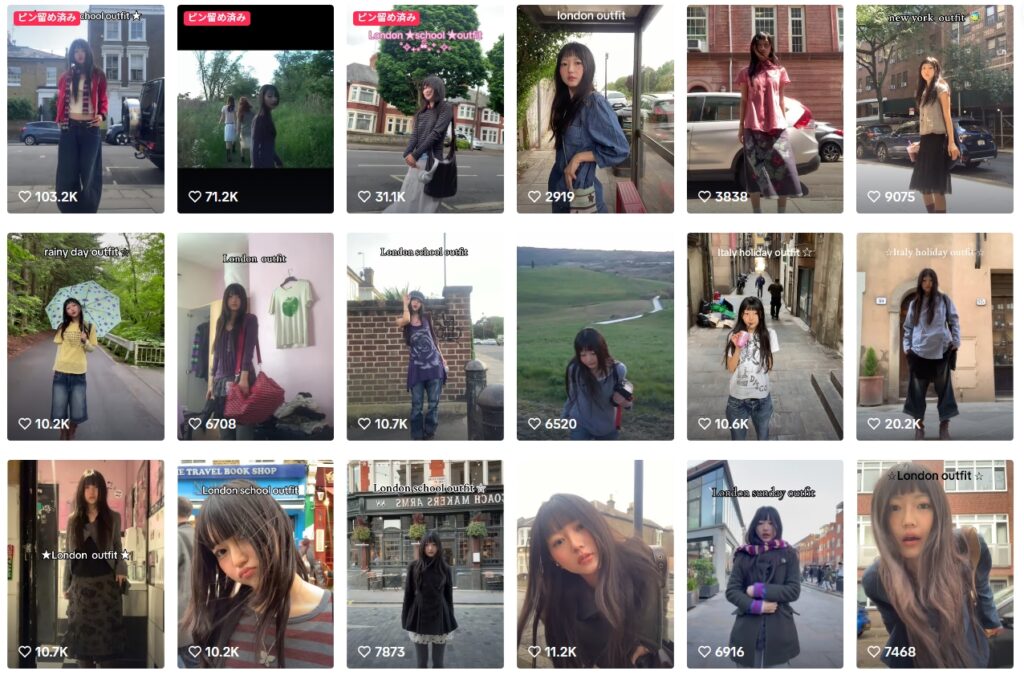
Task: Open the video with 6520 likes
Action: tap(595, 336)
